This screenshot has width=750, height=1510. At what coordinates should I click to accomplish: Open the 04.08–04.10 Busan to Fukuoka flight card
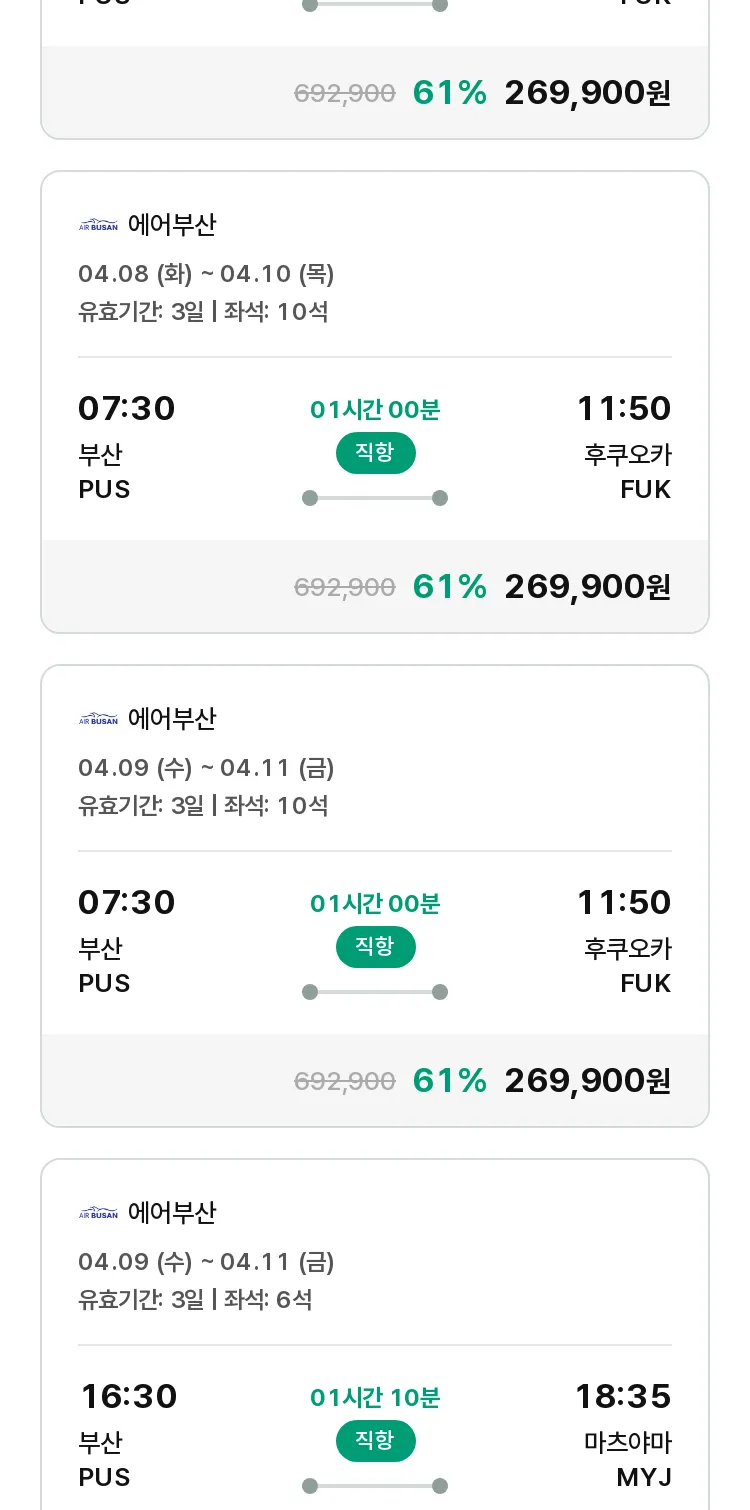pyautogui.click(x=375, y=402)
